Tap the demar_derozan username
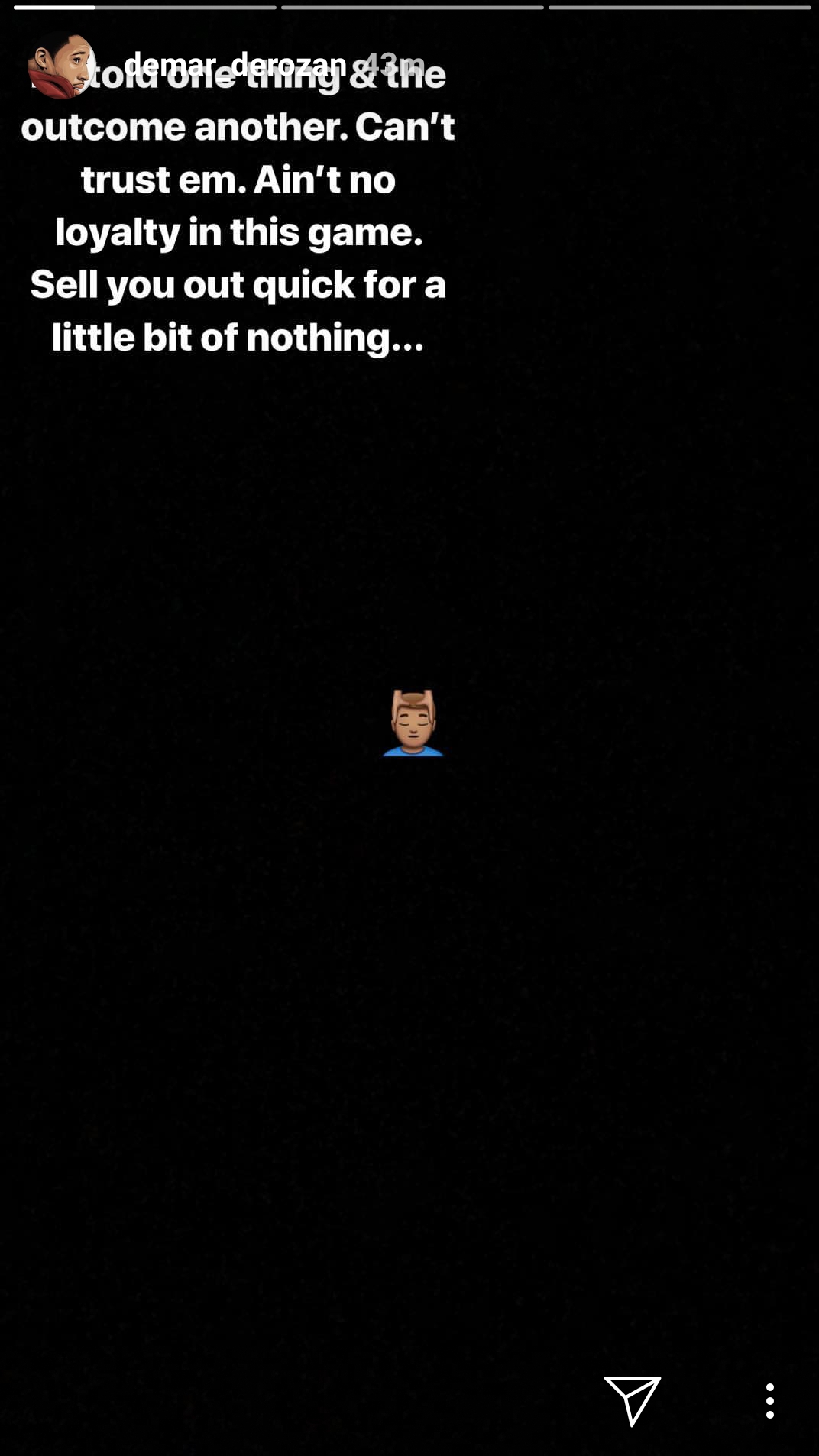This screenshot has width=819, height=1456. (235, 65)
